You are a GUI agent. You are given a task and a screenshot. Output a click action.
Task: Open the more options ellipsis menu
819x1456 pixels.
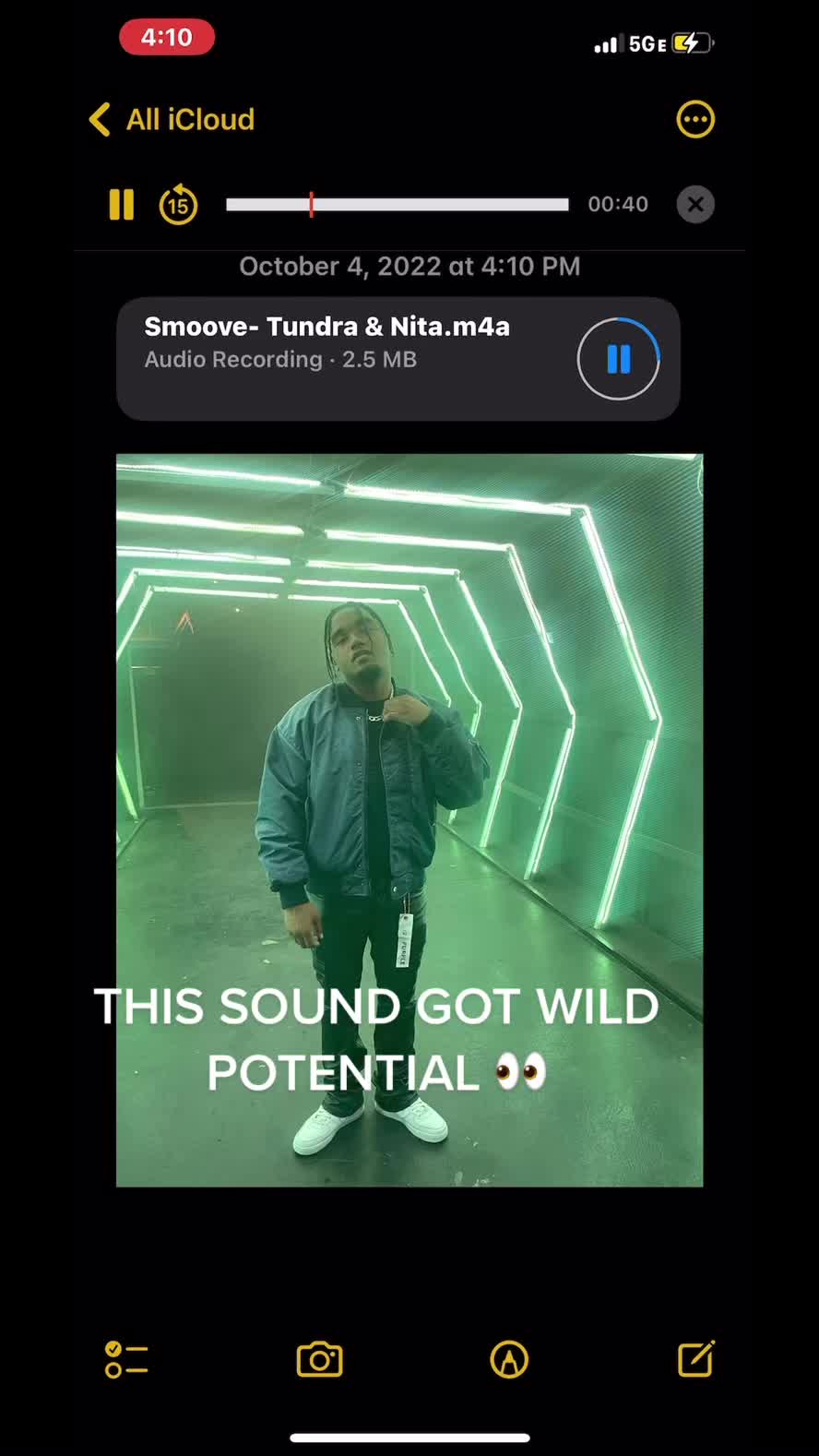[x=695, y=120]
